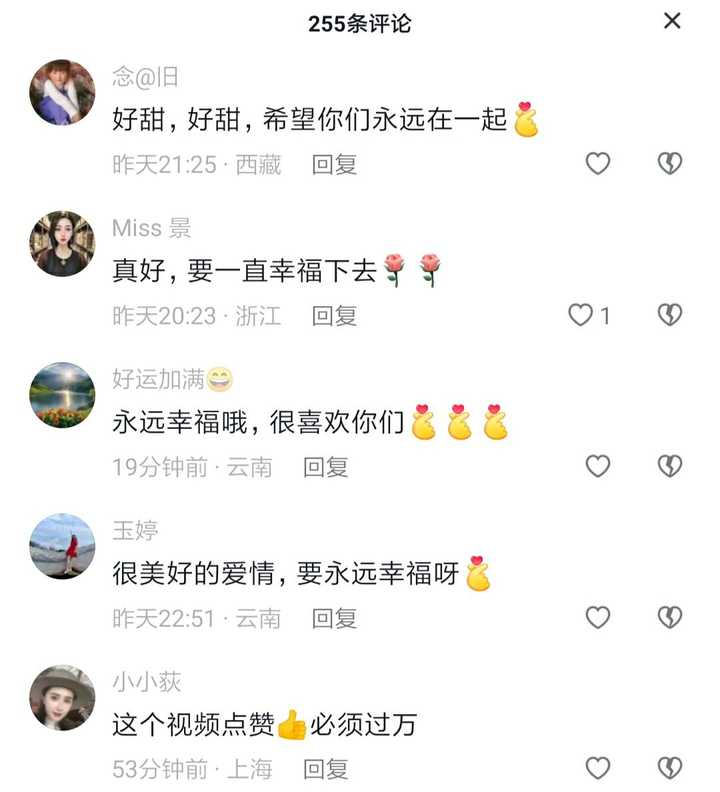Screen dimensions: 720x792
Task: Tap 回复 under Miss 景's comment
Action: click(334, 316)
